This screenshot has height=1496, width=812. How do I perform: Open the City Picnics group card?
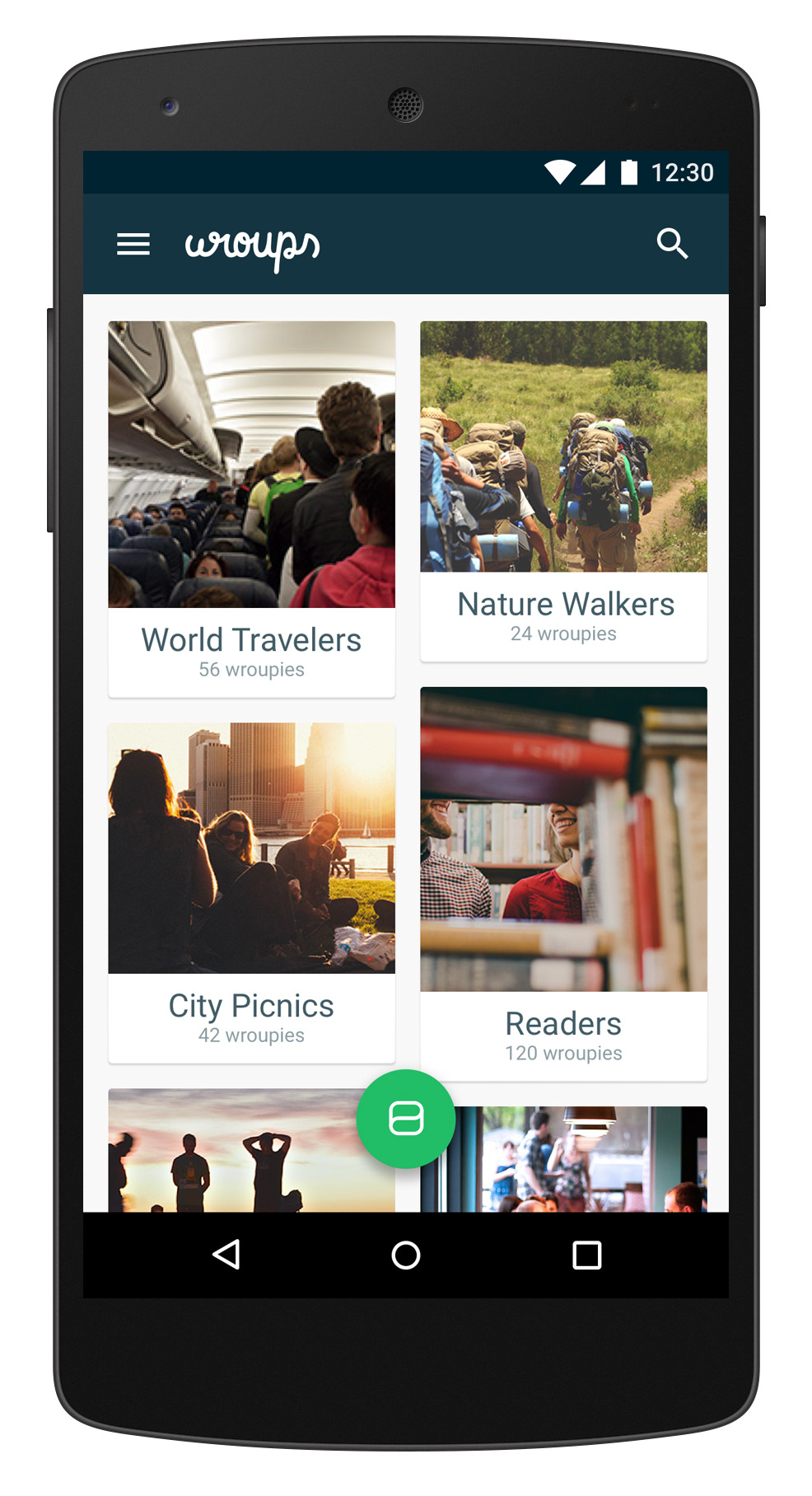tap(251, 893)
